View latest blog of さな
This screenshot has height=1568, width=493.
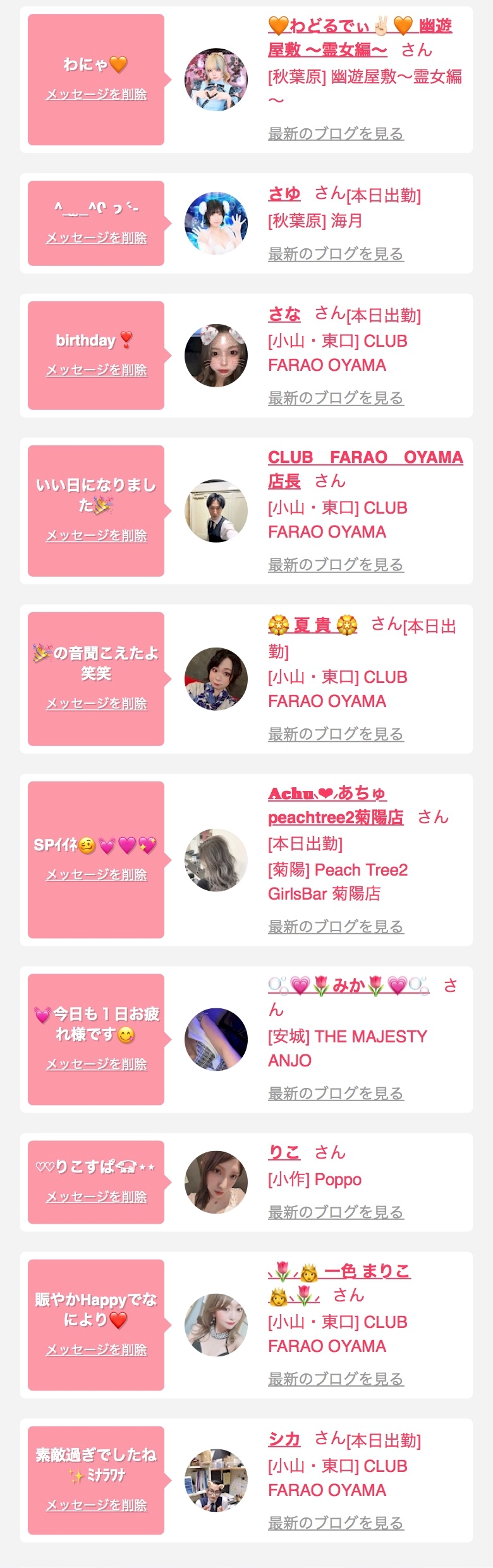pos(336,398)
